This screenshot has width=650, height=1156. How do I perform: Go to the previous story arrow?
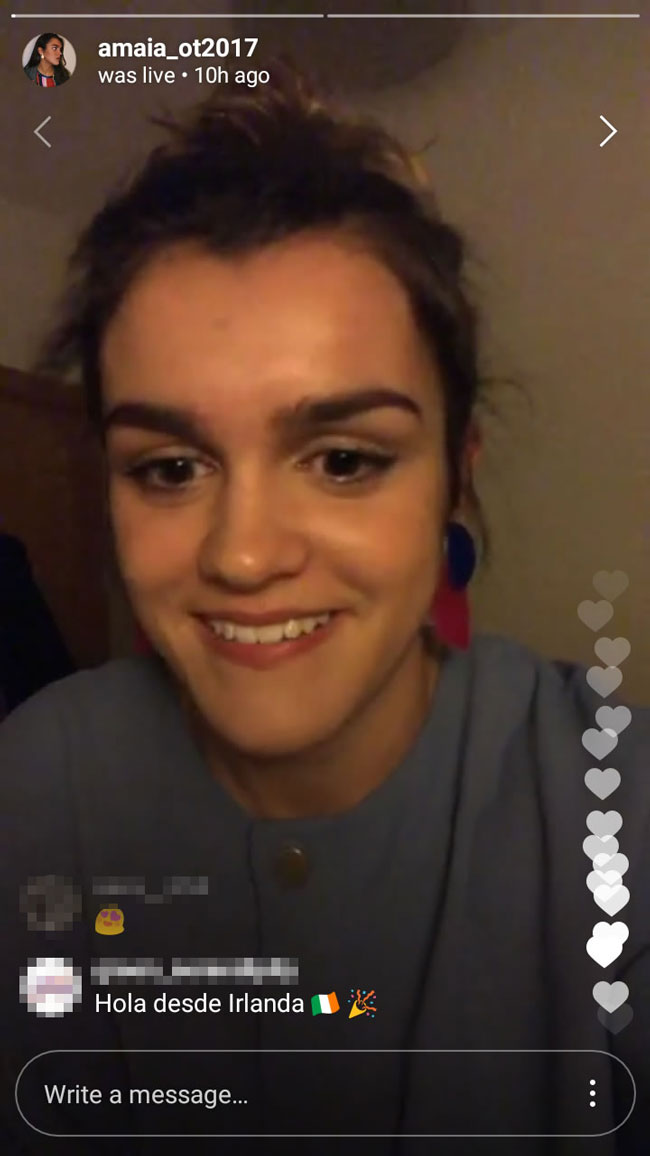(43, 132)
